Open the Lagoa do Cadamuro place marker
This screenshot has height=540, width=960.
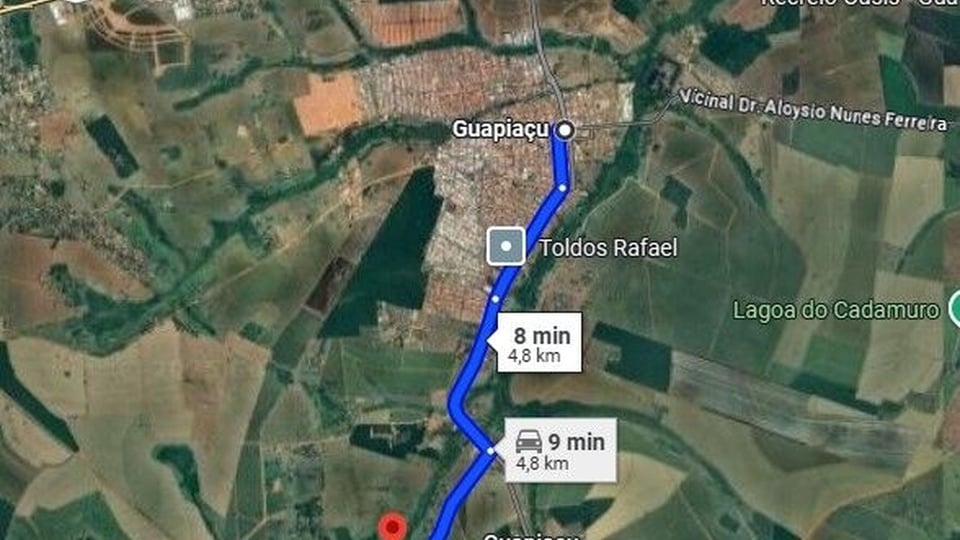click(954, 310)
